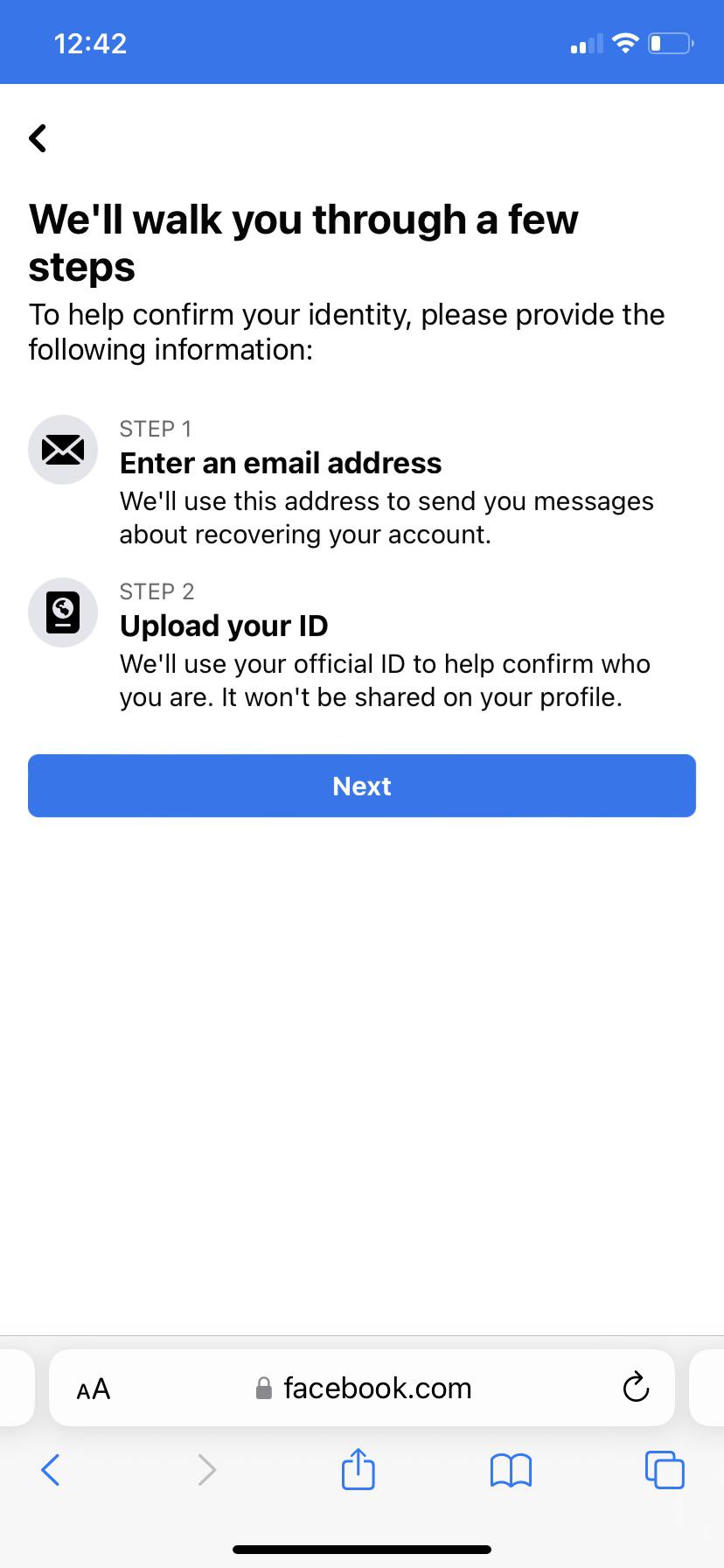
Task: Open the tab overview in Safari
Action: (665, 1470)
